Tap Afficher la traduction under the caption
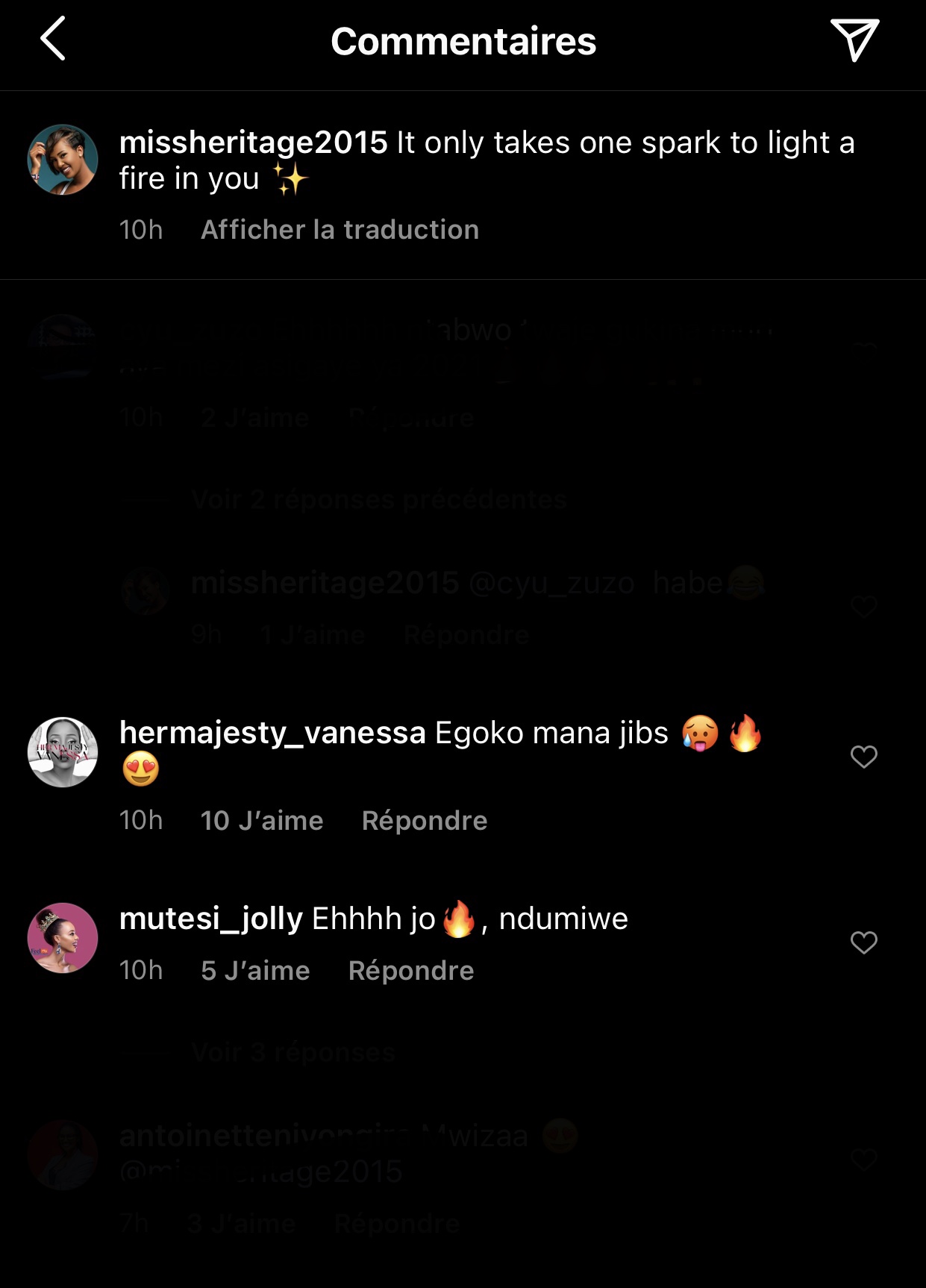The width and height of the screenshot is (926, 1288). [340, 230]
